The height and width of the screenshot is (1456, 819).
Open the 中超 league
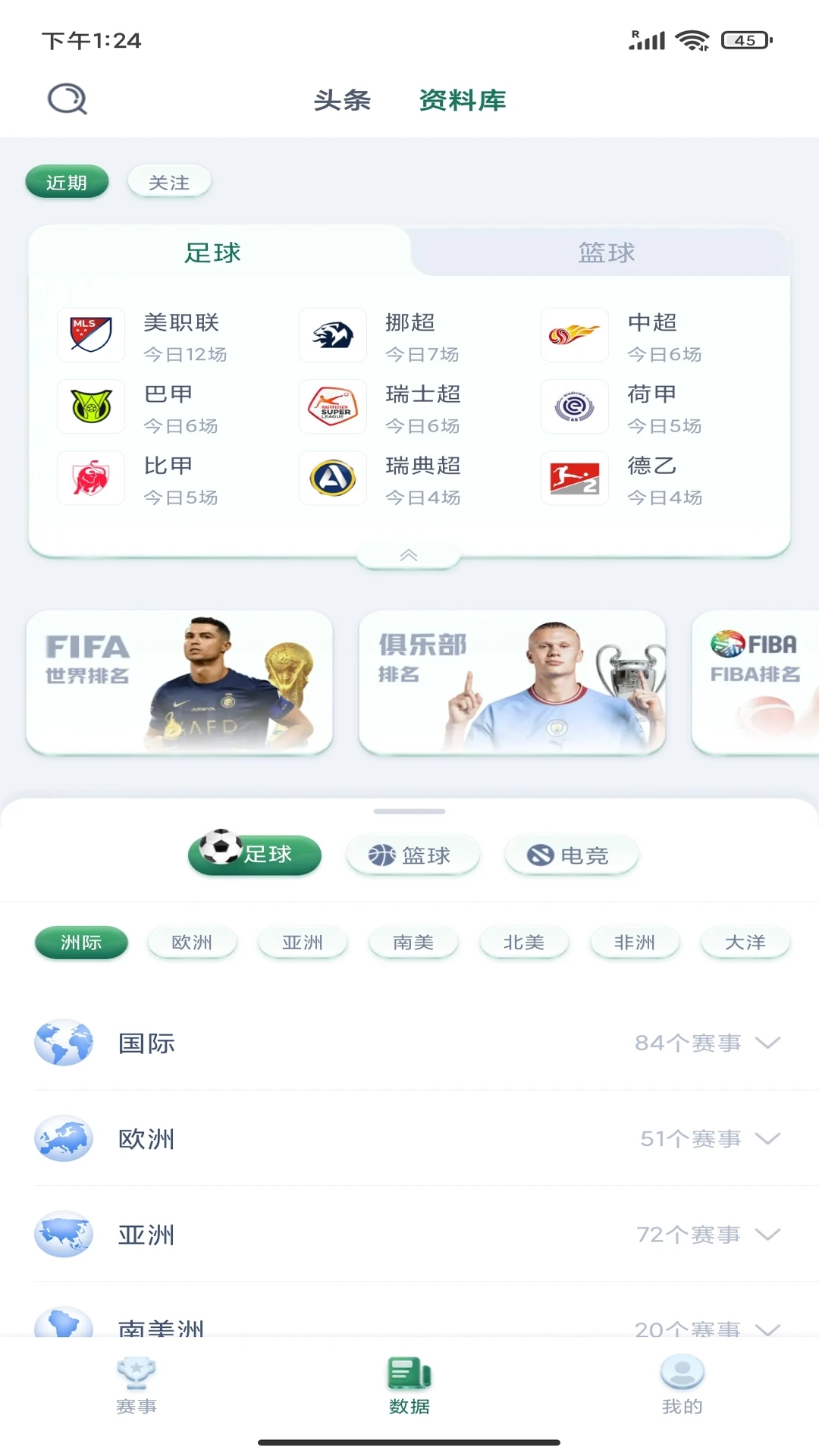click(x=622, y=334)
